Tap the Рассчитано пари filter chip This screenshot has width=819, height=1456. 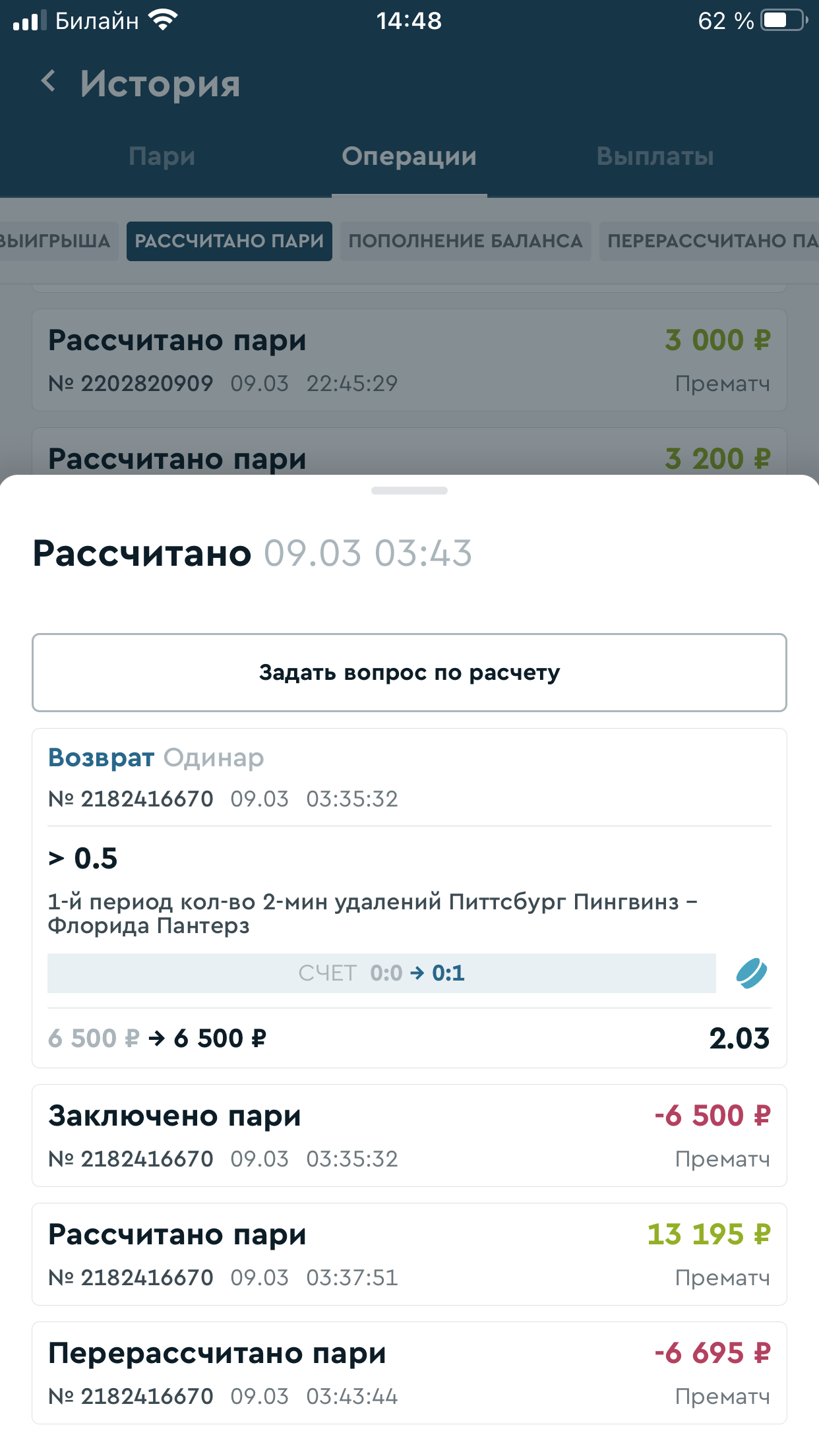pos(229,241)
